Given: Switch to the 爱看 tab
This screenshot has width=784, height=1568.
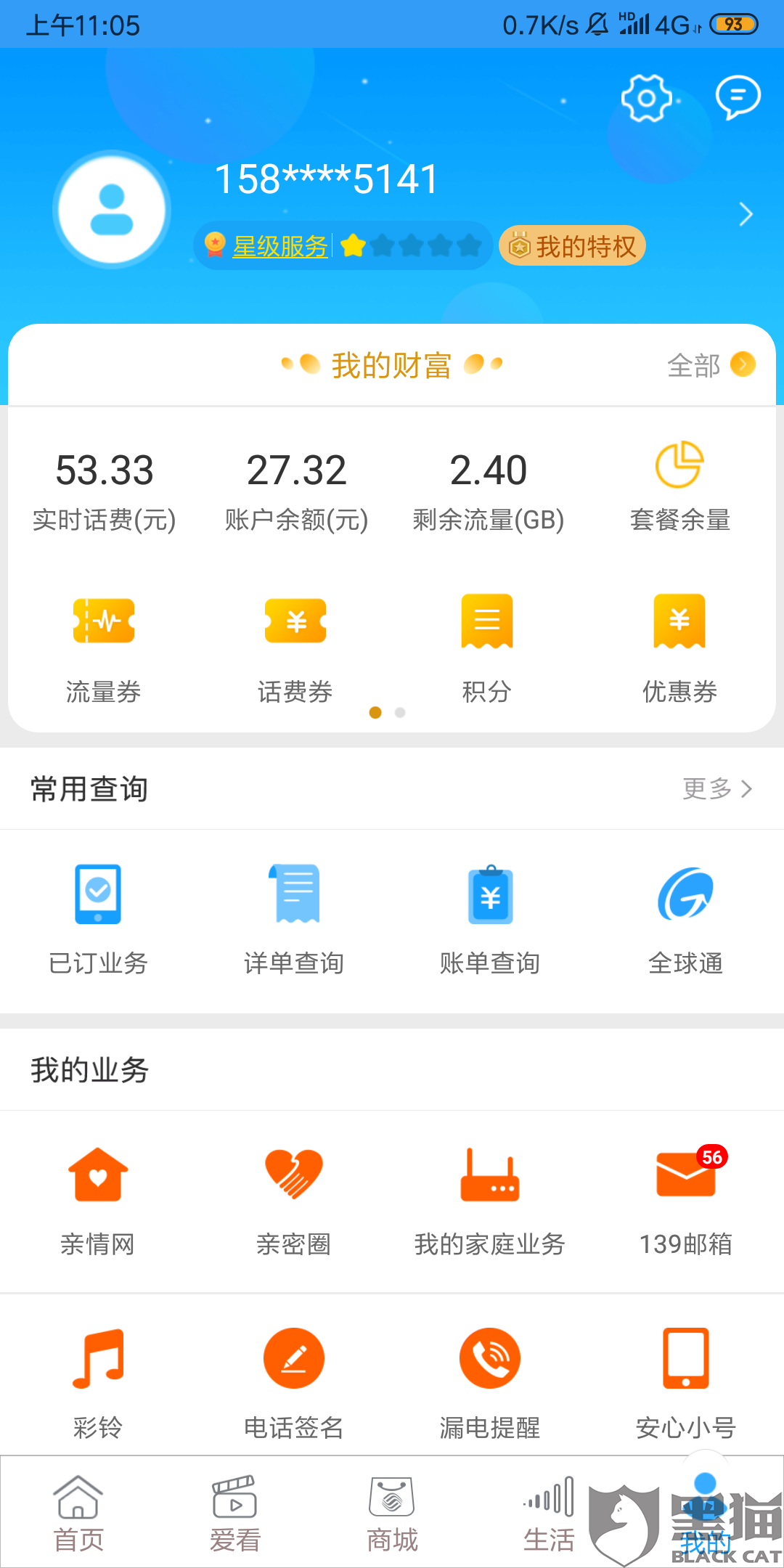Looking at the screenshot, I should tap(235, 1514).
